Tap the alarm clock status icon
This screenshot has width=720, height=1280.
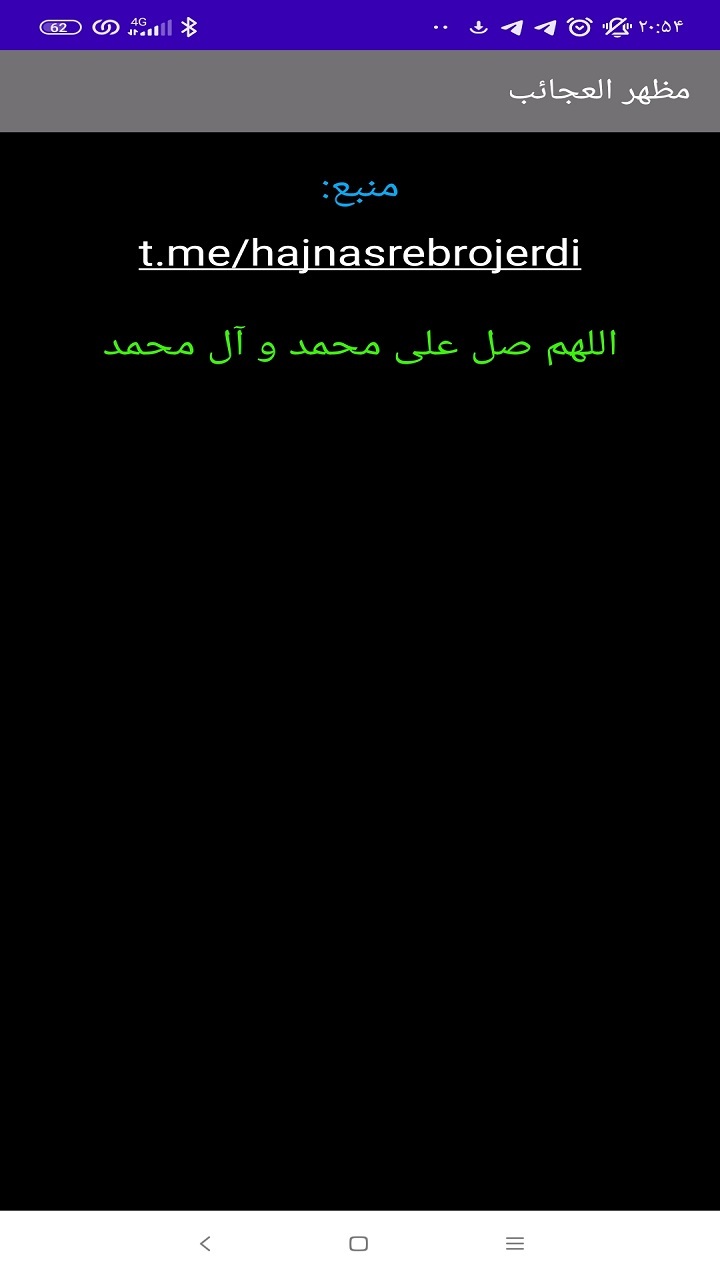point(578,27)
